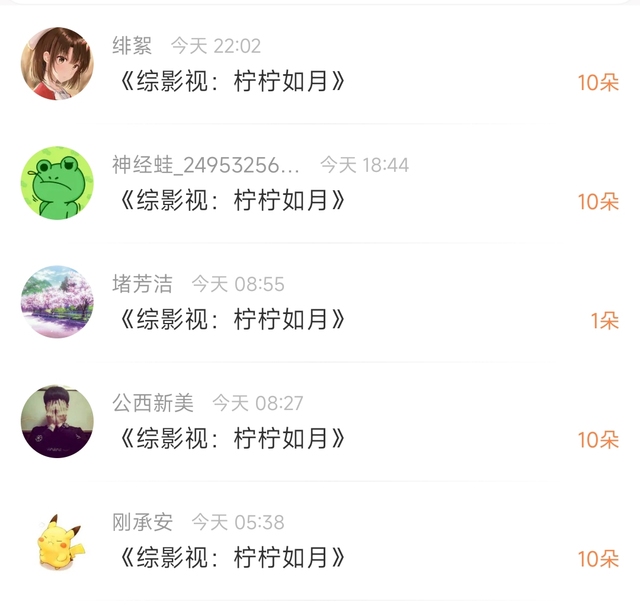
Task: Open 《综影视：柠柠如月》 in 刚承安's row
Action: pos(233,558)
